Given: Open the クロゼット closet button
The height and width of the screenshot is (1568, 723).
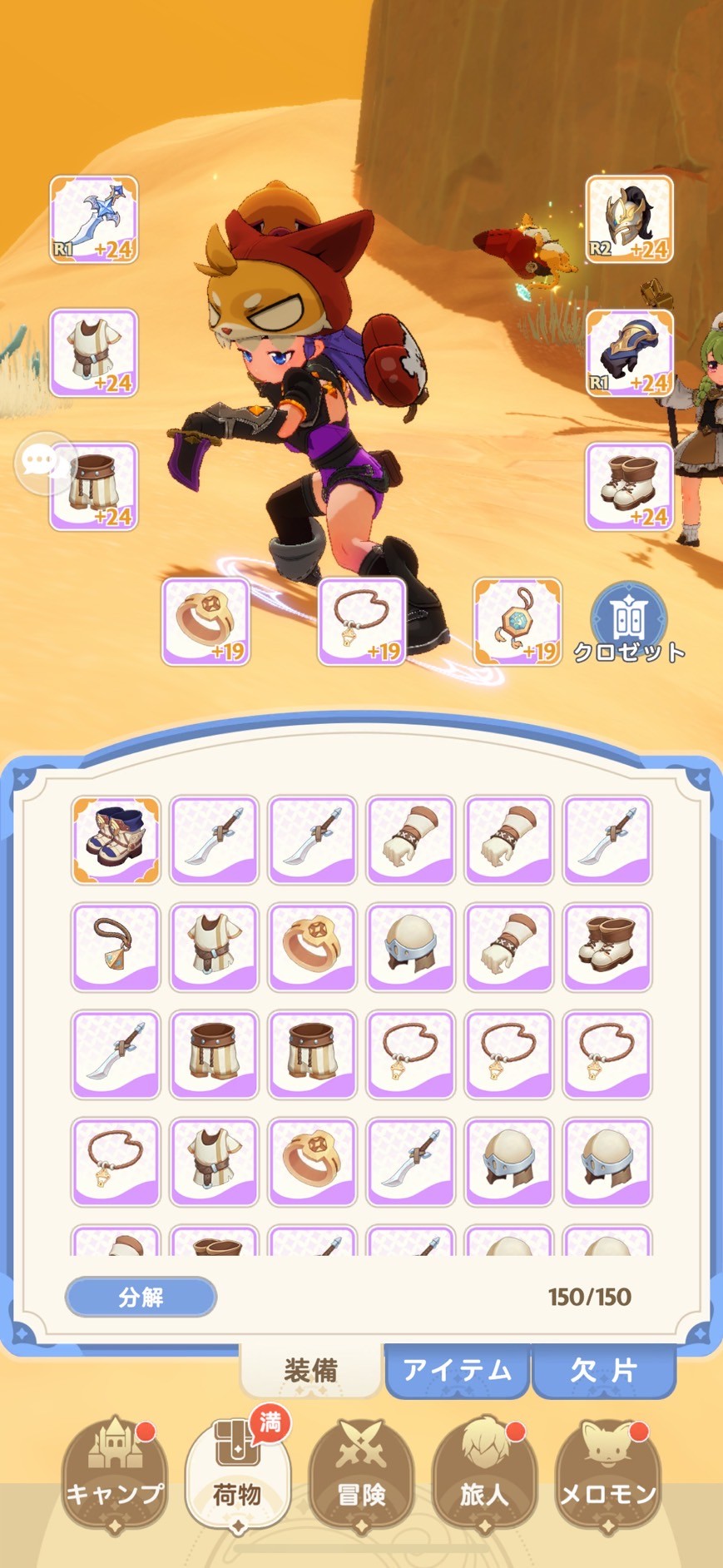Looking at the screenshot, I should click(629, 623).
